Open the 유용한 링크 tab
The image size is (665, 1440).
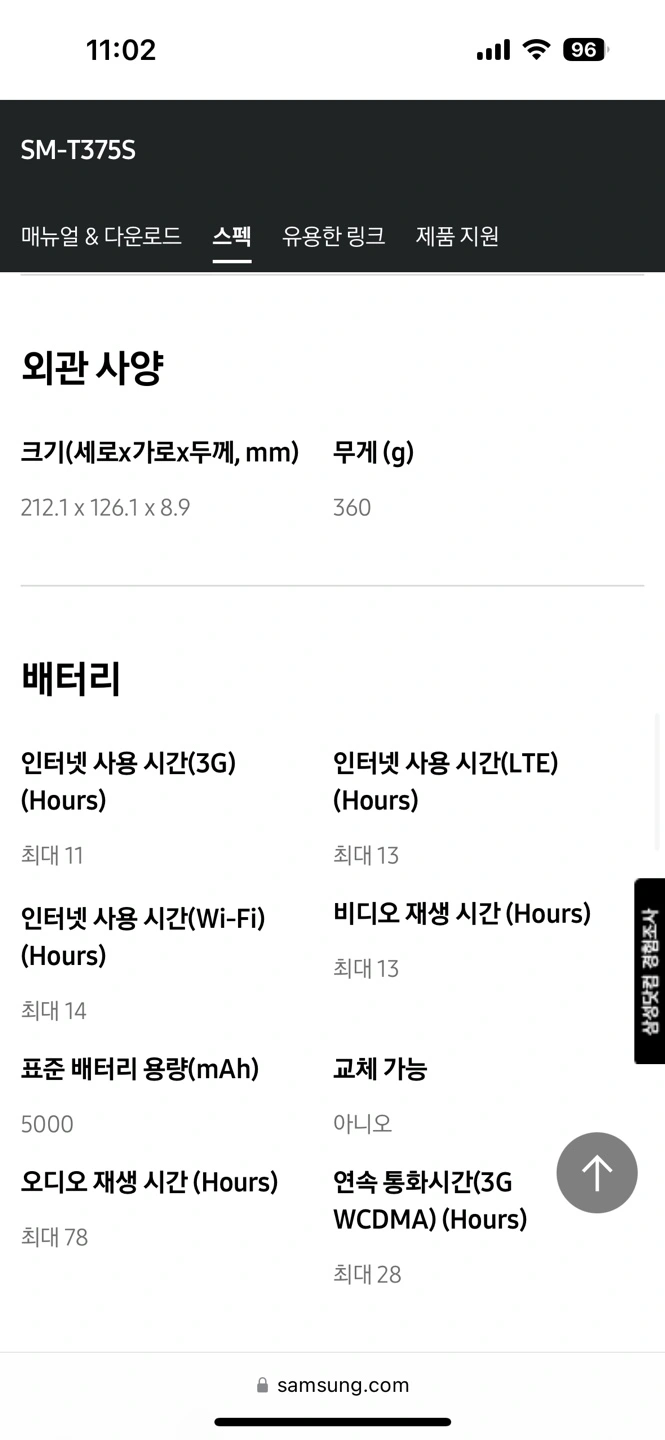(333, 237)
